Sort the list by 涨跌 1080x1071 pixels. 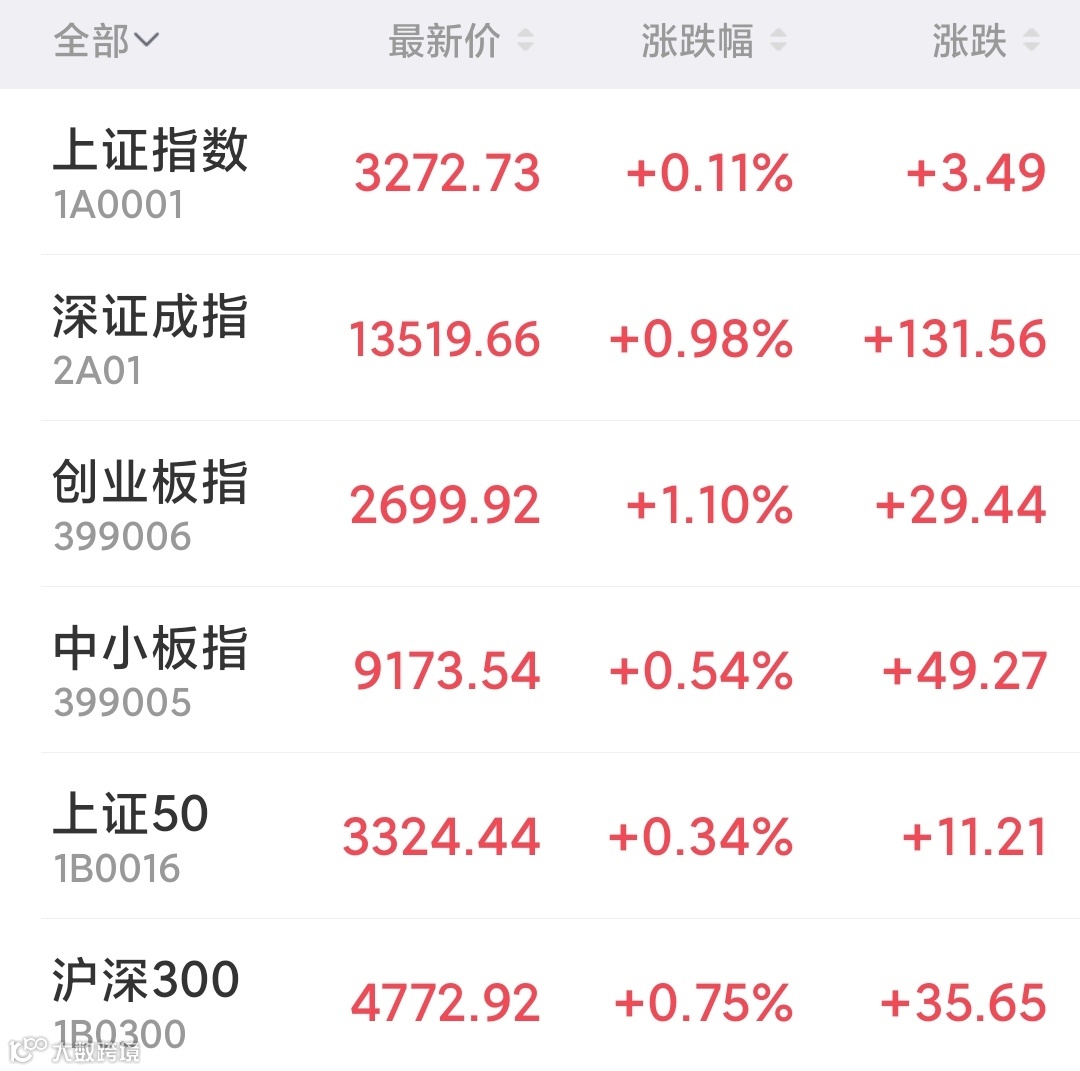click(x=985, y=42)
